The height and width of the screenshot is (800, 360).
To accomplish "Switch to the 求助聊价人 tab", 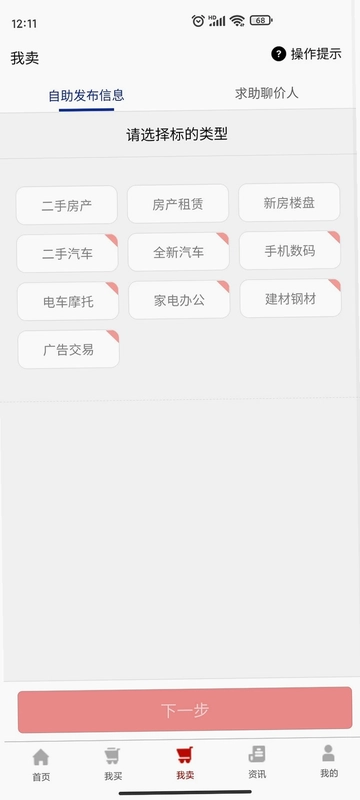I will point(266,93).
